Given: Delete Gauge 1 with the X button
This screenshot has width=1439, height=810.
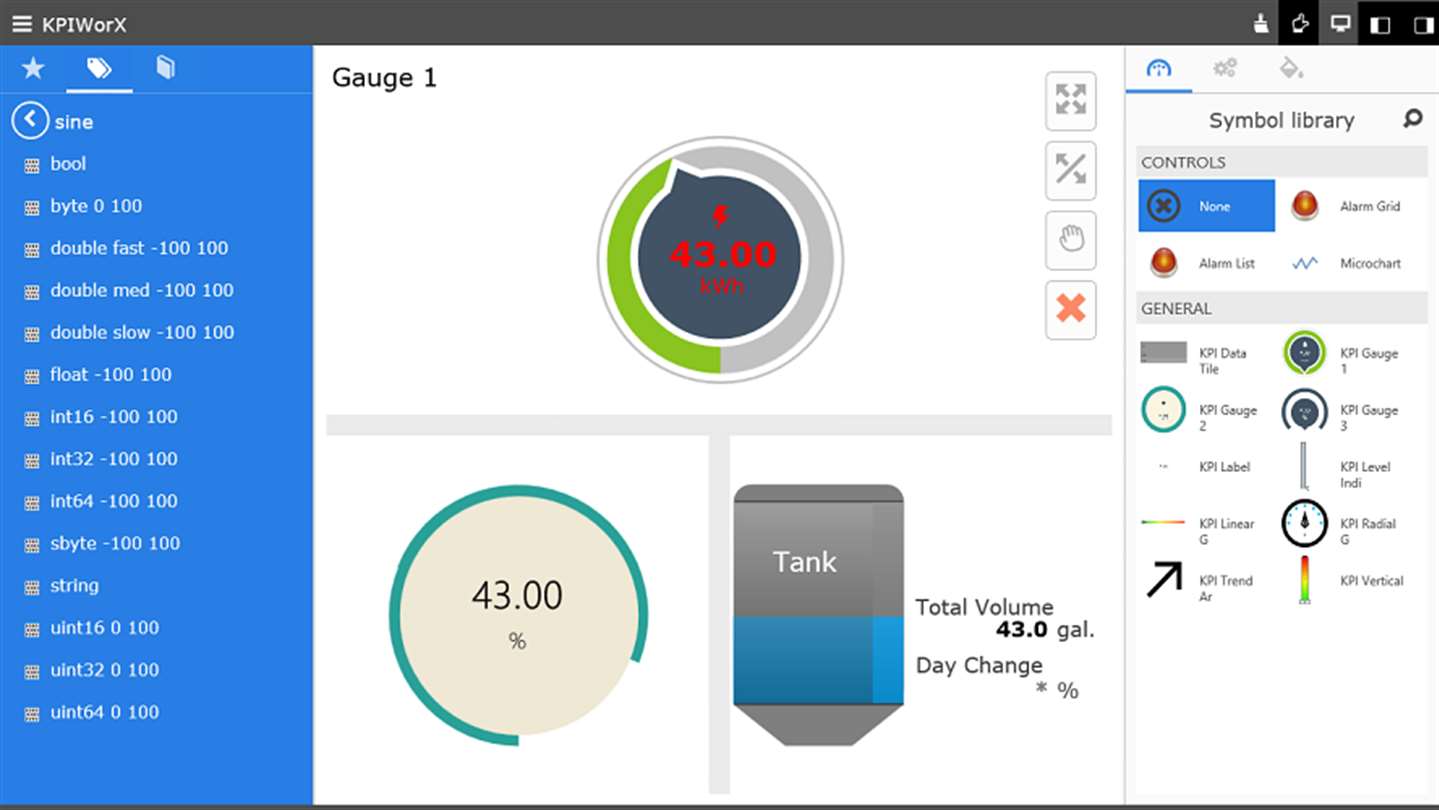Looking at the screenshot, I should (x=1070, y=309).
